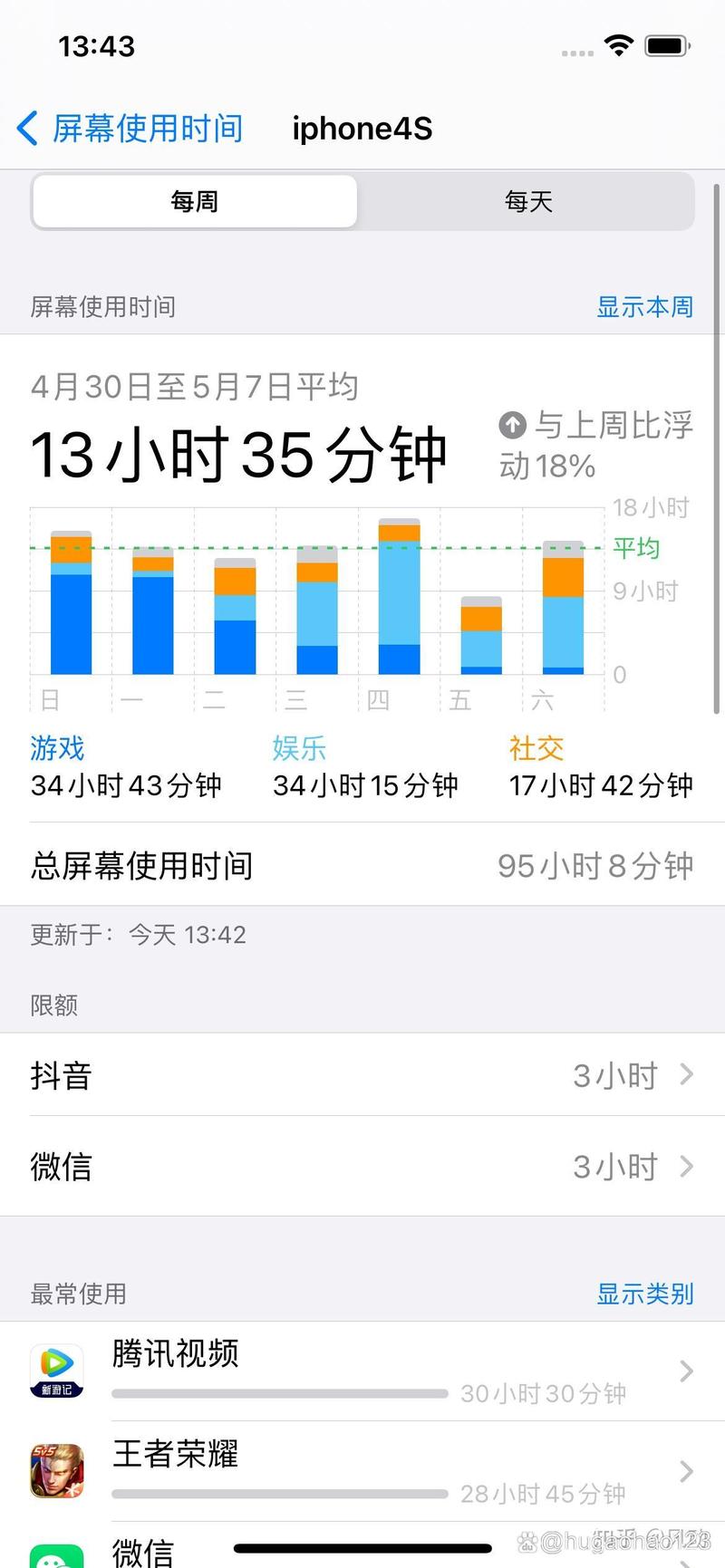The width and height of the screenshot is (725, 1568).
Task: Open the 微信 3小时 limit row
Action: 362,1167
